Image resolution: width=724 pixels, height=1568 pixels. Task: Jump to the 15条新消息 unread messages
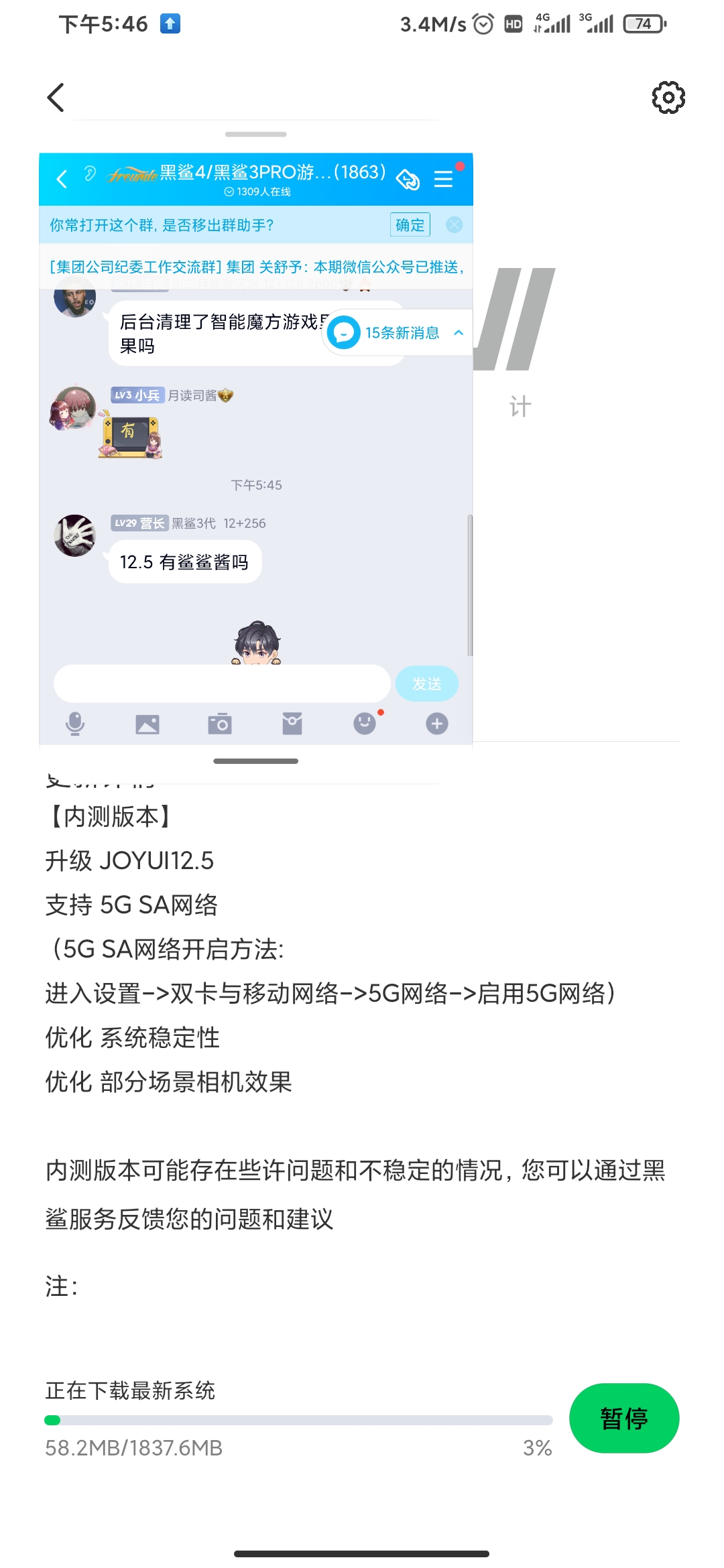pyautogui.click(x=396, y=332)
